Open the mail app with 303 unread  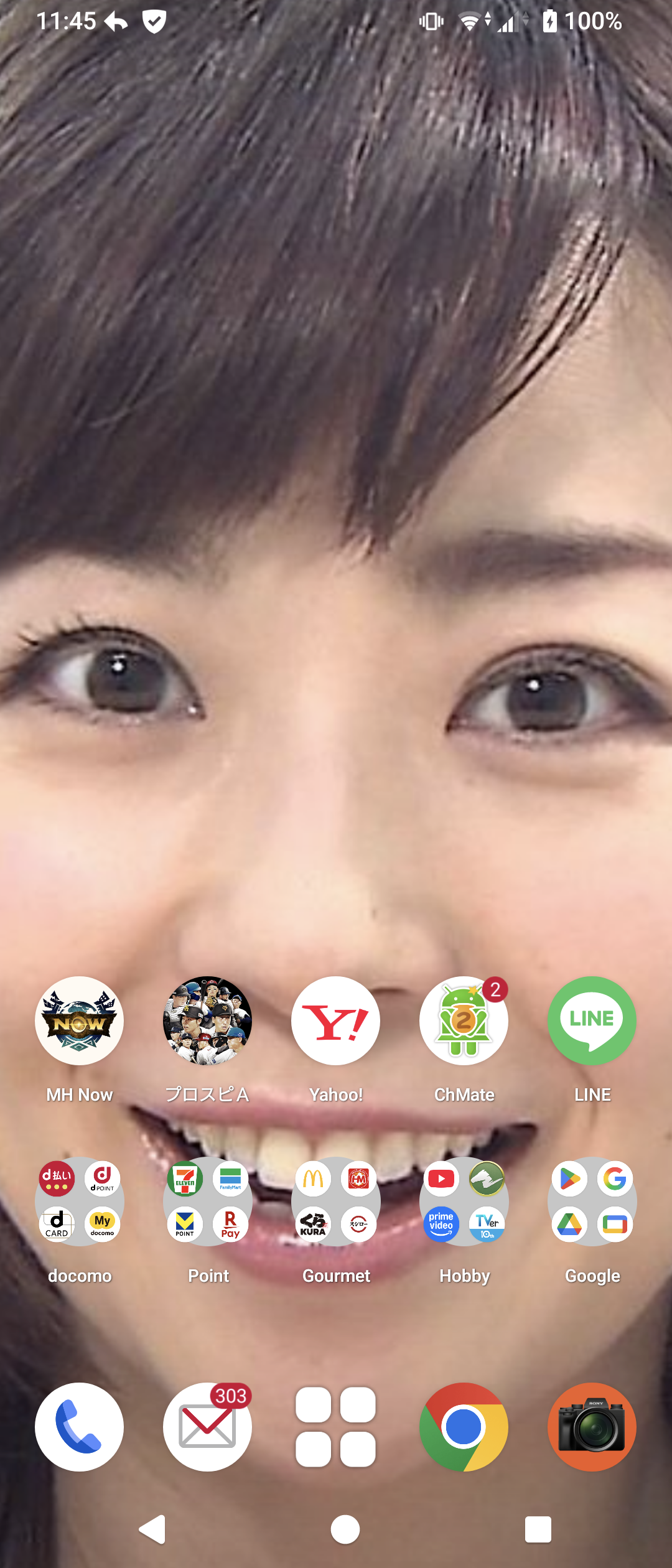[x=207, y=1427]
